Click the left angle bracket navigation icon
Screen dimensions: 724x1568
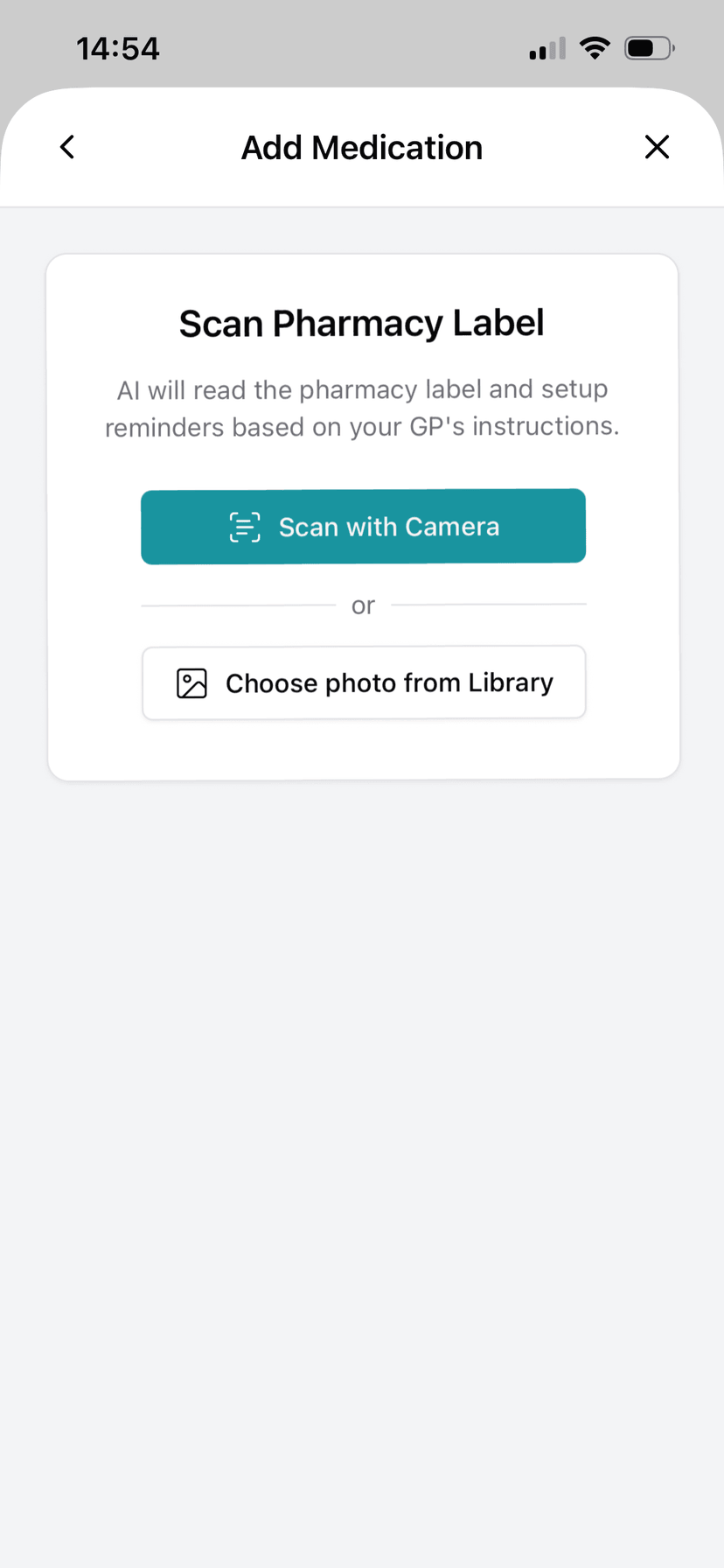coord(66,146)
